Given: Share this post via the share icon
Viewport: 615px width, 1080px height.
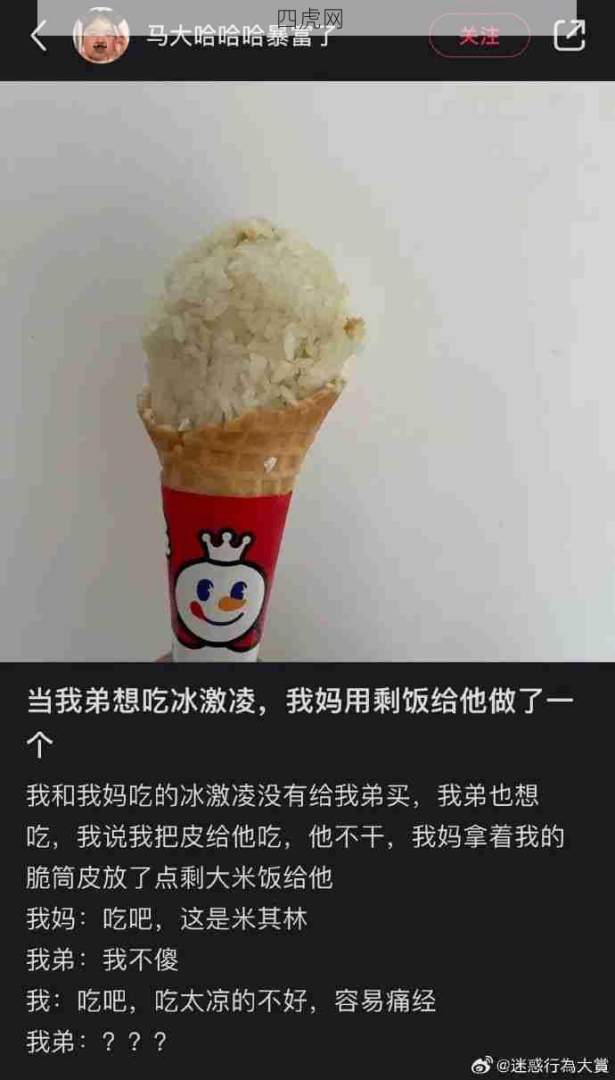Looking at the screenshot, I should pos(568,36).
